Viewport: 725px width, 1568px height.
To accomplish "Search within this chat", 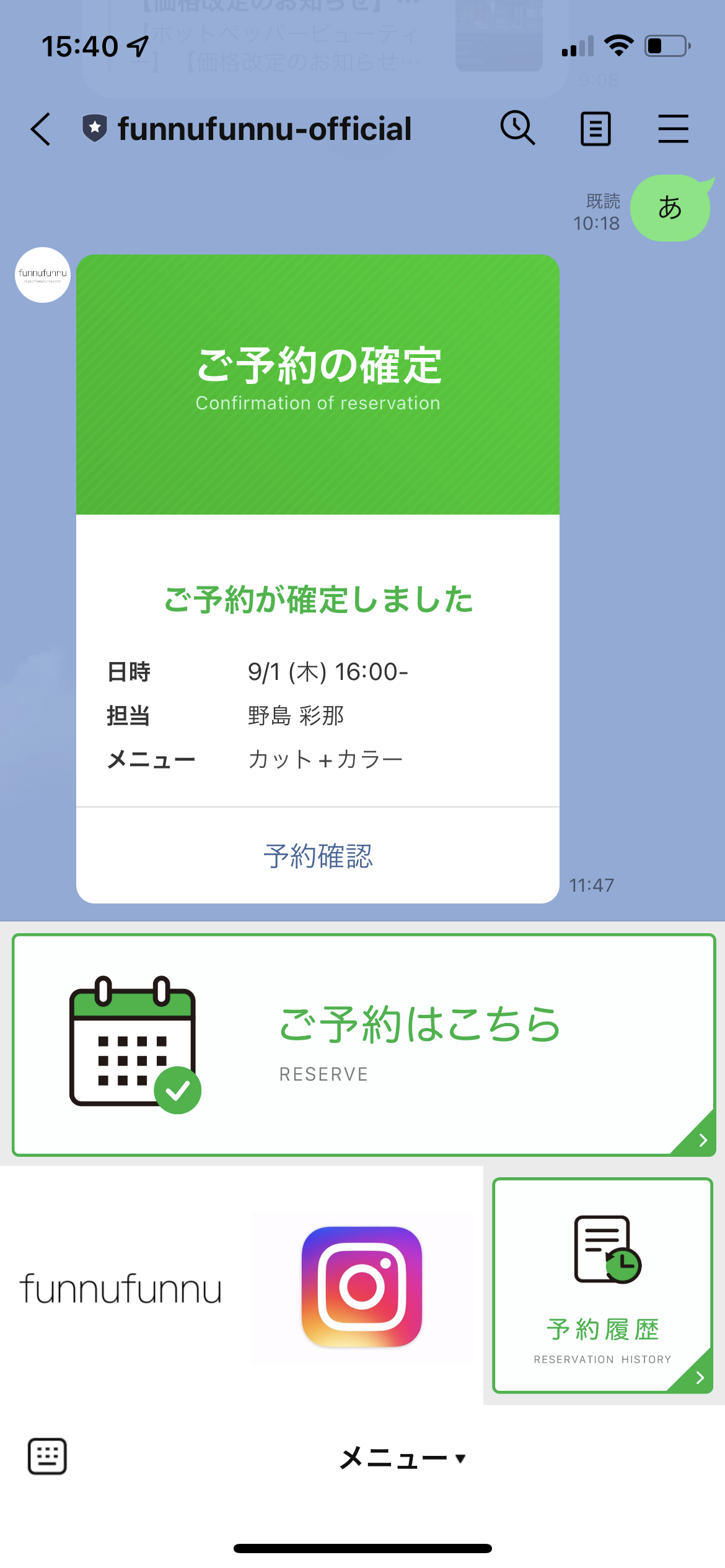I will (517, 128).
